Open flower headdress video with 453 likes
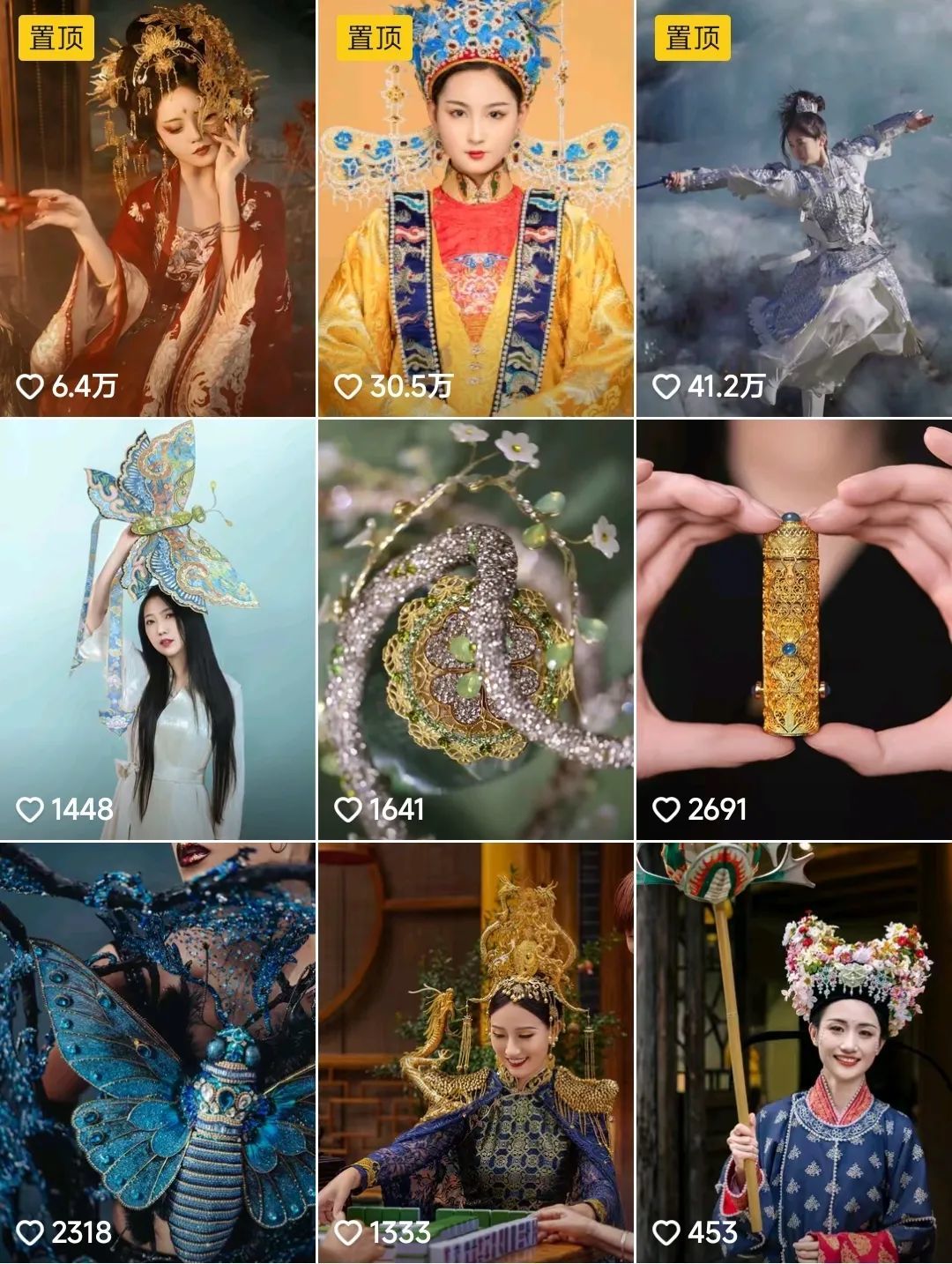The image size is (952, 1264). pyautogui.click(x=794, y=1052)
